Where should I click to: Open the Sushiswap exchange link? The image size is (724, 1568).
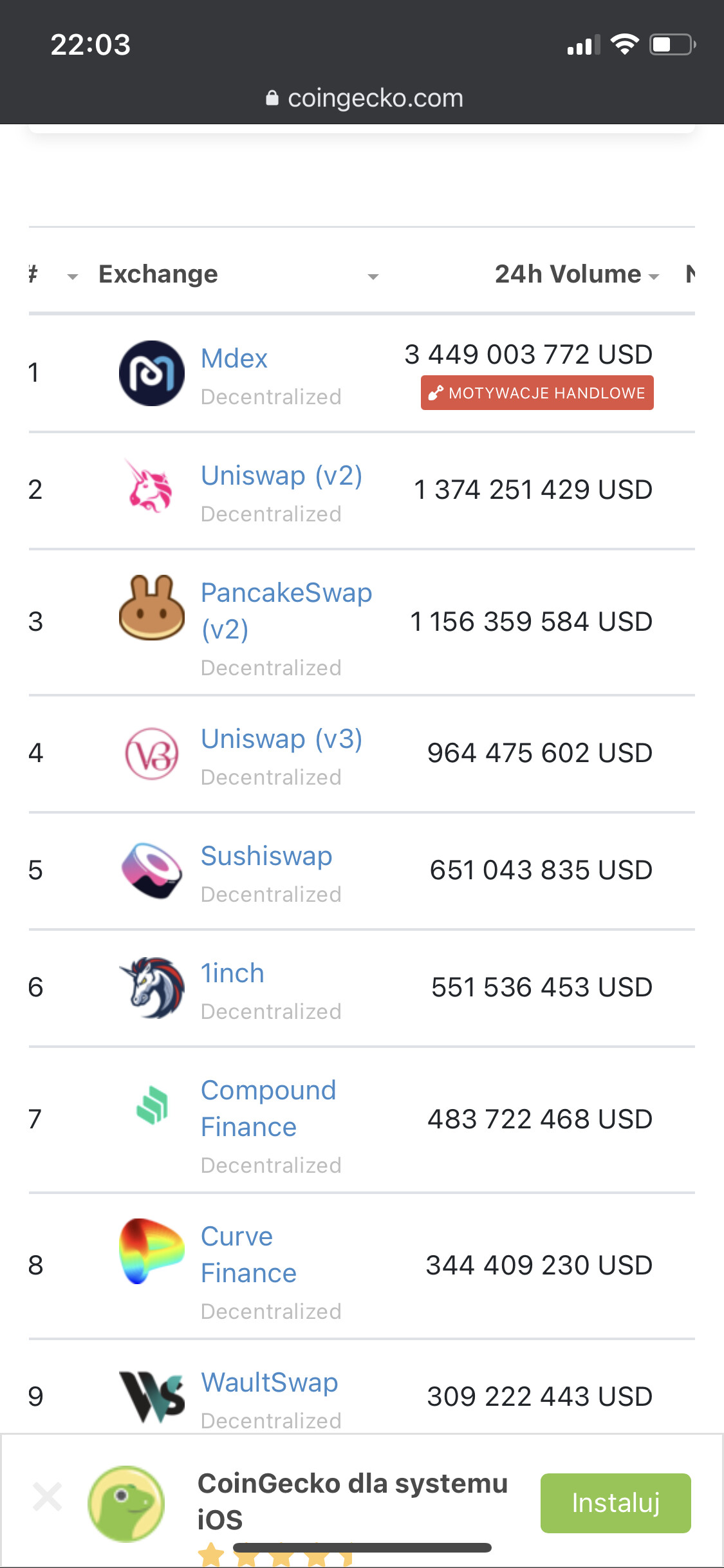click(x=266, y=856)
